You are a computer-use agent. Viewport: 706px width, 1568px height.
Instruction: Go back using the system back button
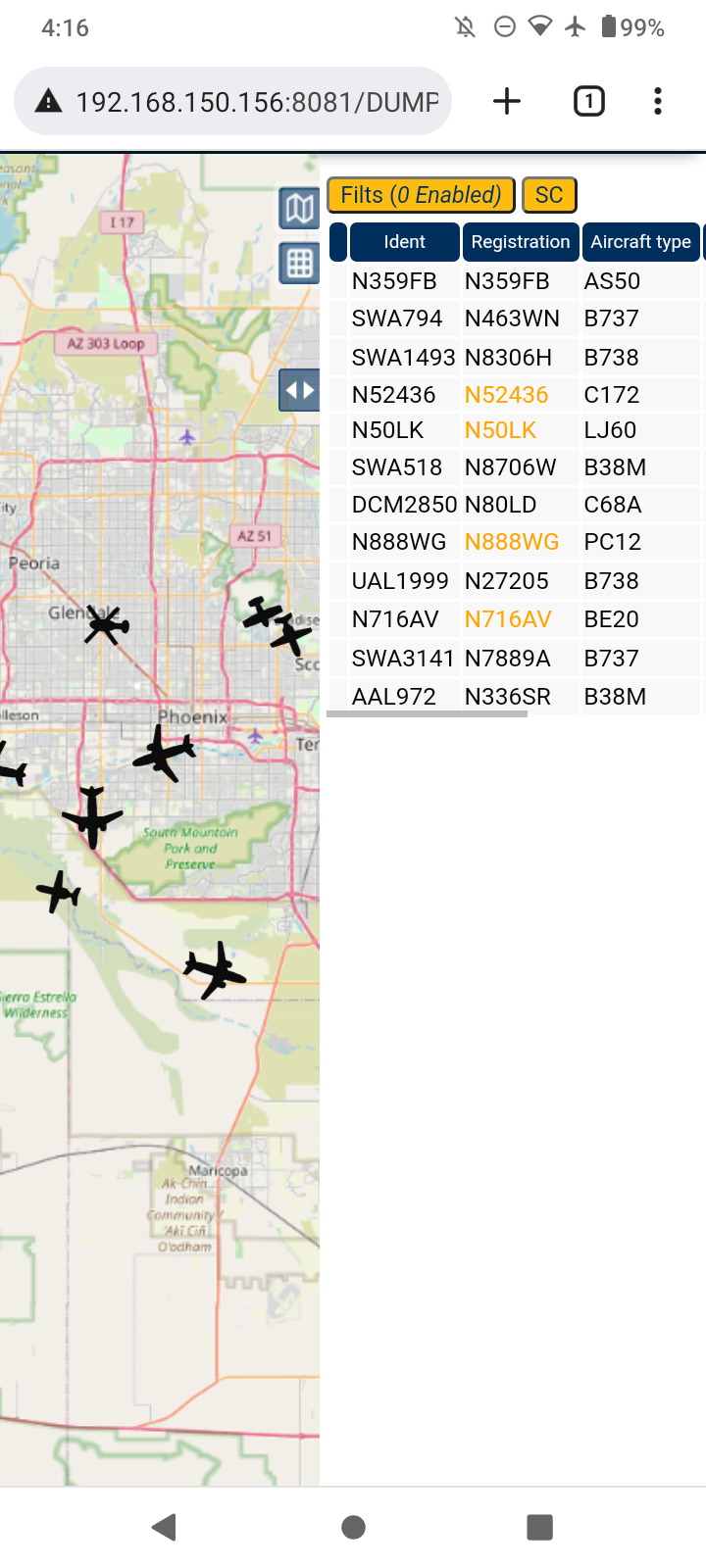coord(165,1527)
